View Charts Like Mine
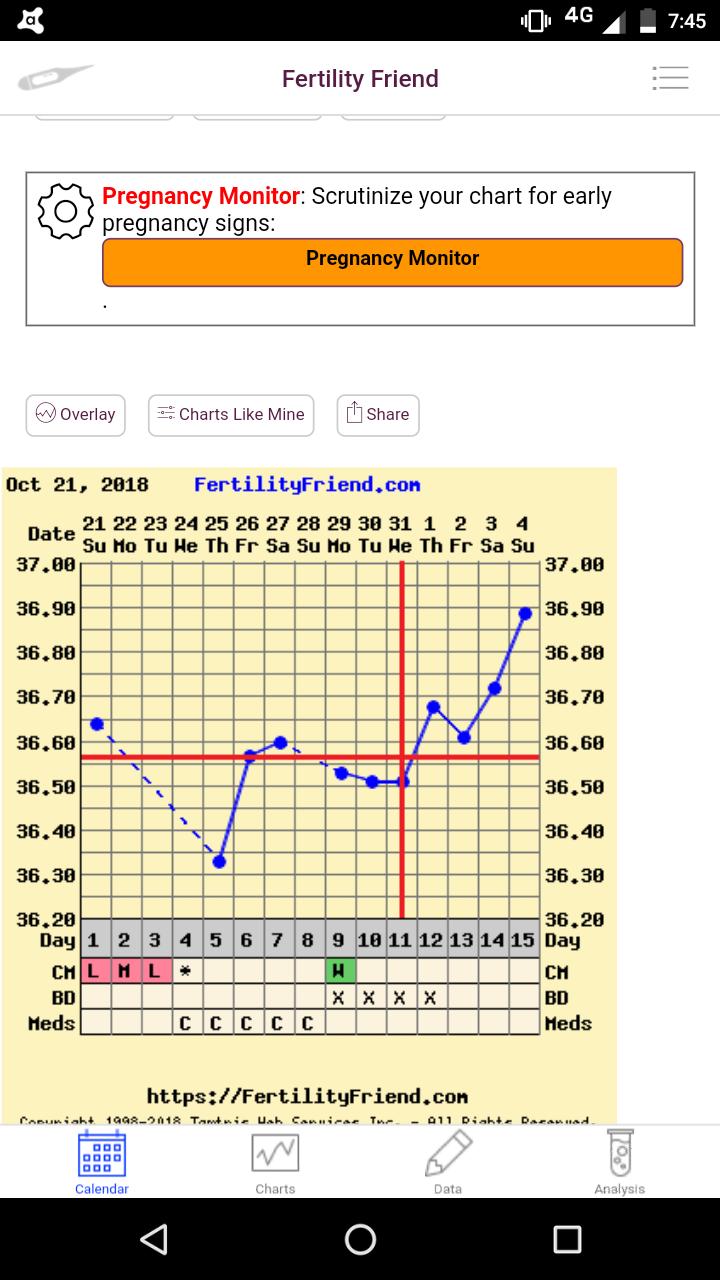 point(231,415)
